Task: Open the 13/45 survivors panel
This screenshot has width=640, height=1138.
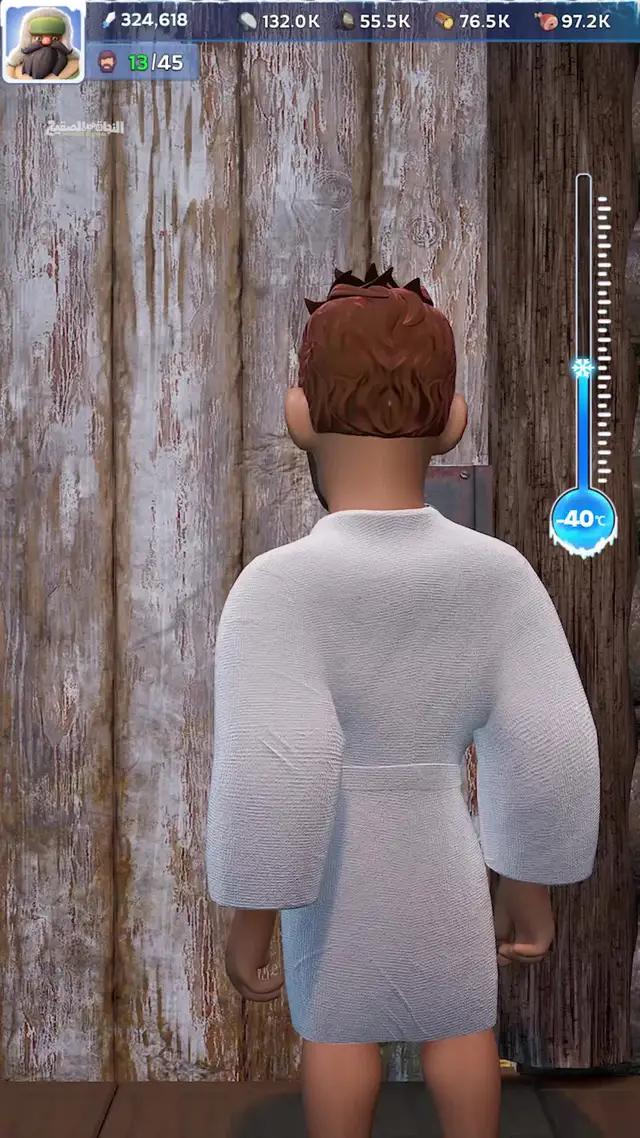Action: (142, 62)
